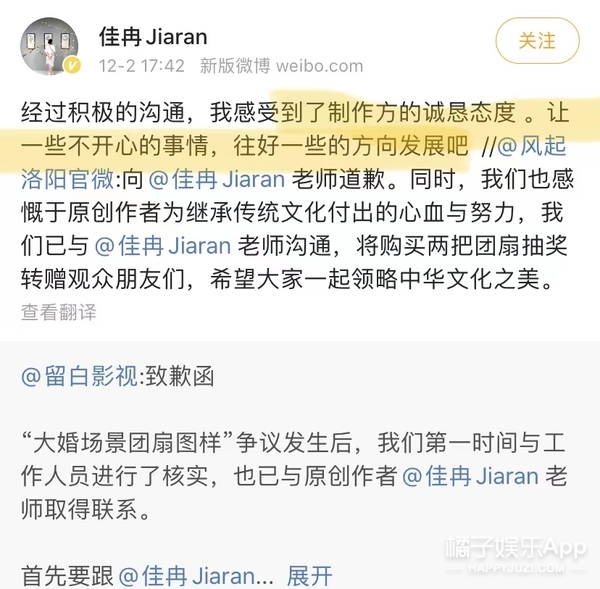Screen dimensions: 600x589
Task: Open the 新版微博 weibo.com source link
Action: (x=280, y=67)
